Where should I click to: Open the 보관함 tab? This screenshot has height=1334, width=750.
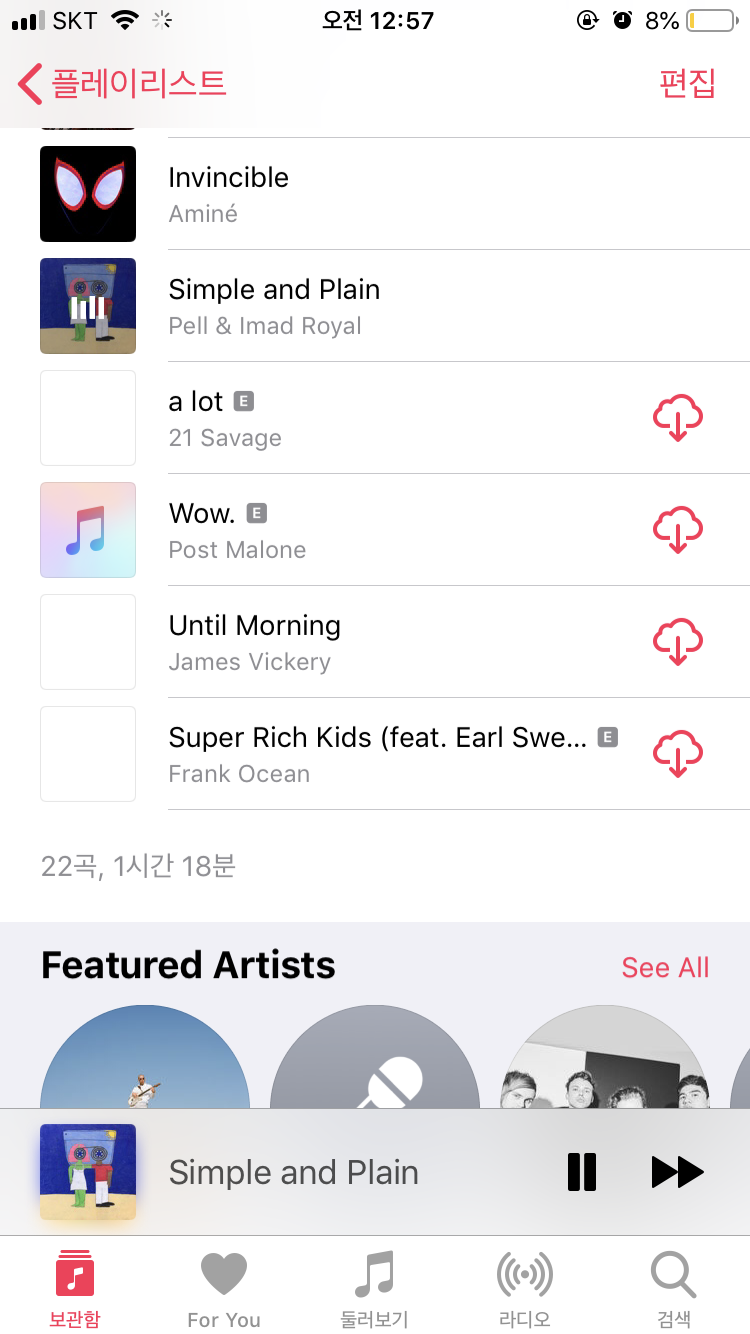click(x=75, y=1288)
